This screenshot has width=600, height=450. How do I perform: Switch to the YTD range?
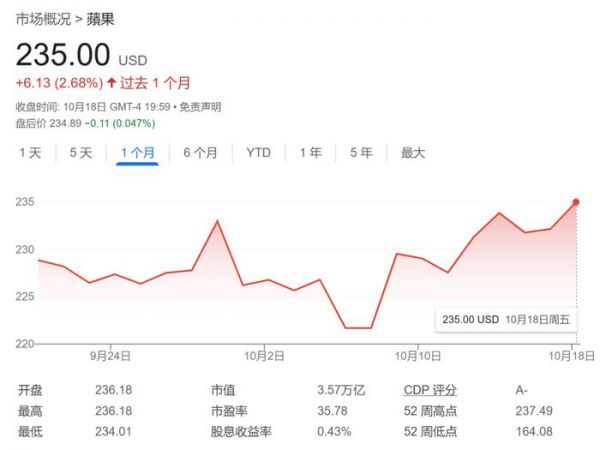click(x=259, y=153)
